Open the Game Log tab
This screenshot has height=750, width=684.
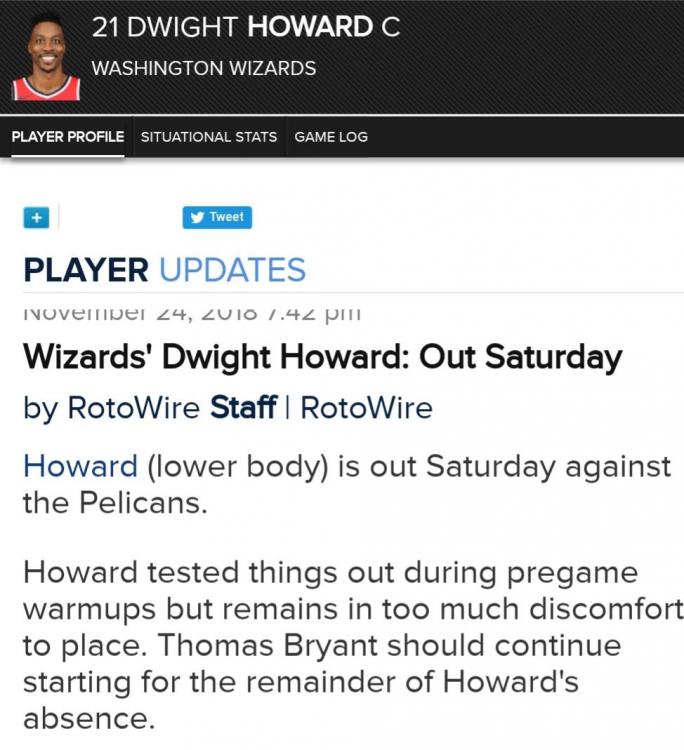[331, 137]
